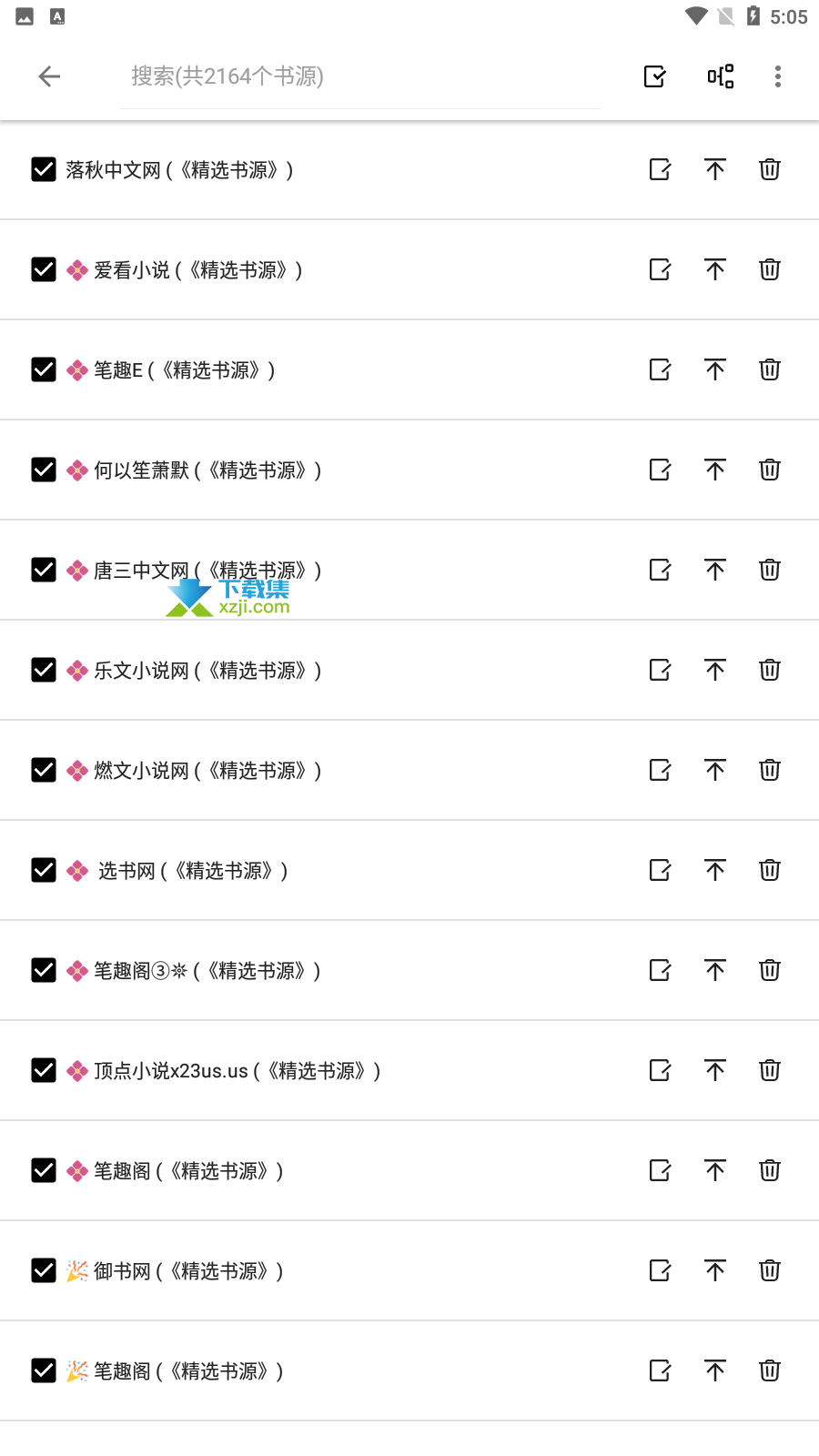Tap the select-all check icon in toolbar

pyautogui.click(x=654, y=76)
